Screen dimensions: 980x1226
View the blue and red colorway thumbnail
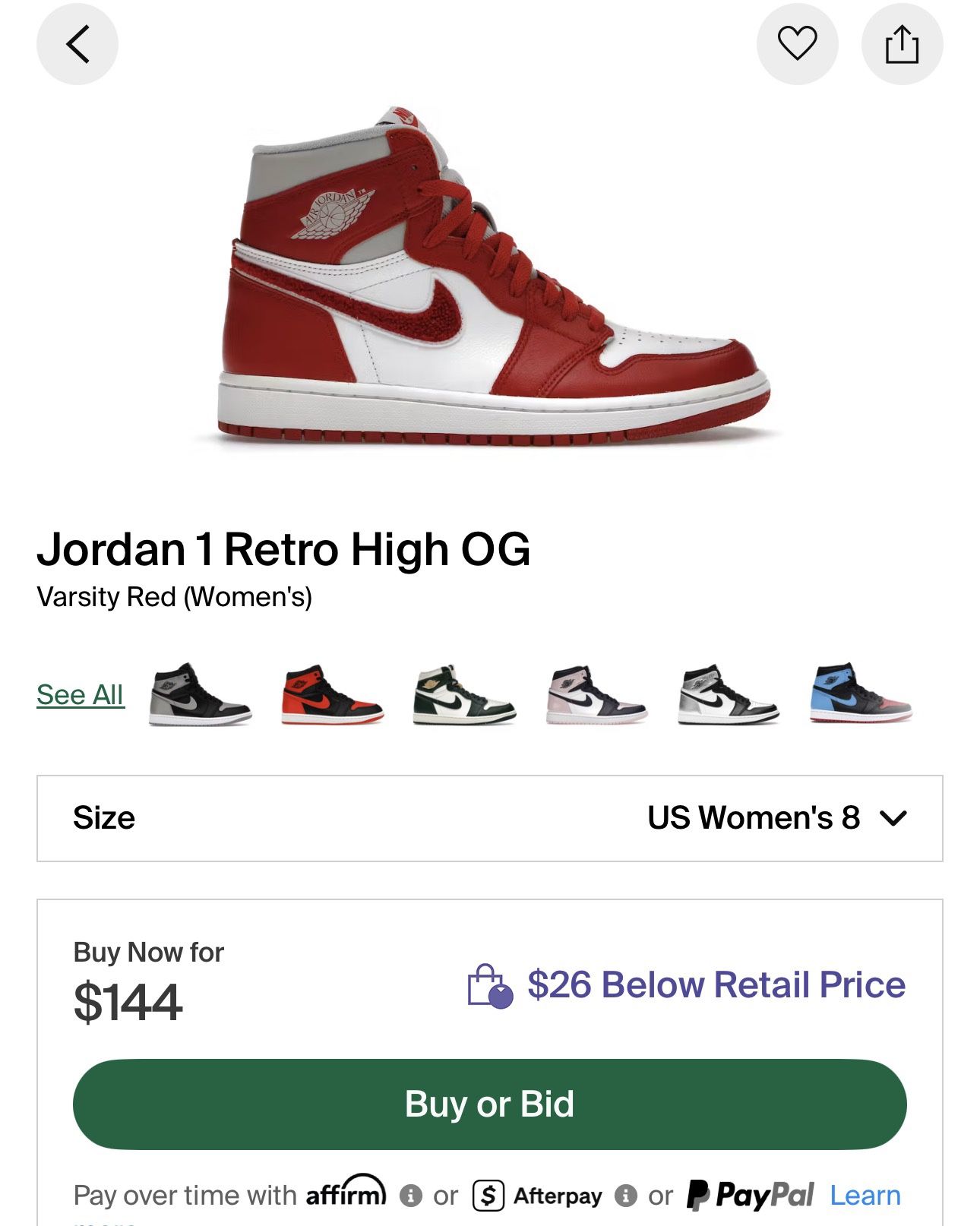[x=860, y=694]
